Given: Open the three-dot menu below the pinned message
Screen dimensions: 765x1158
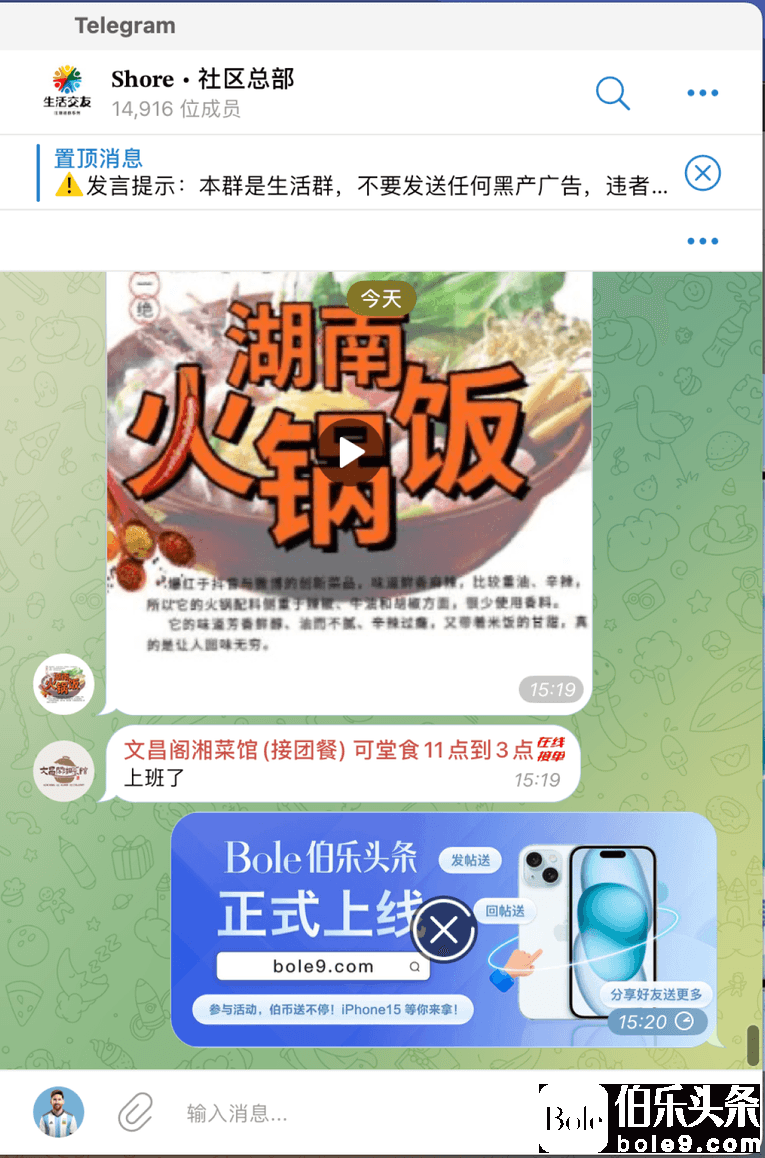Looking at the screenshot, I should point(702,241).
